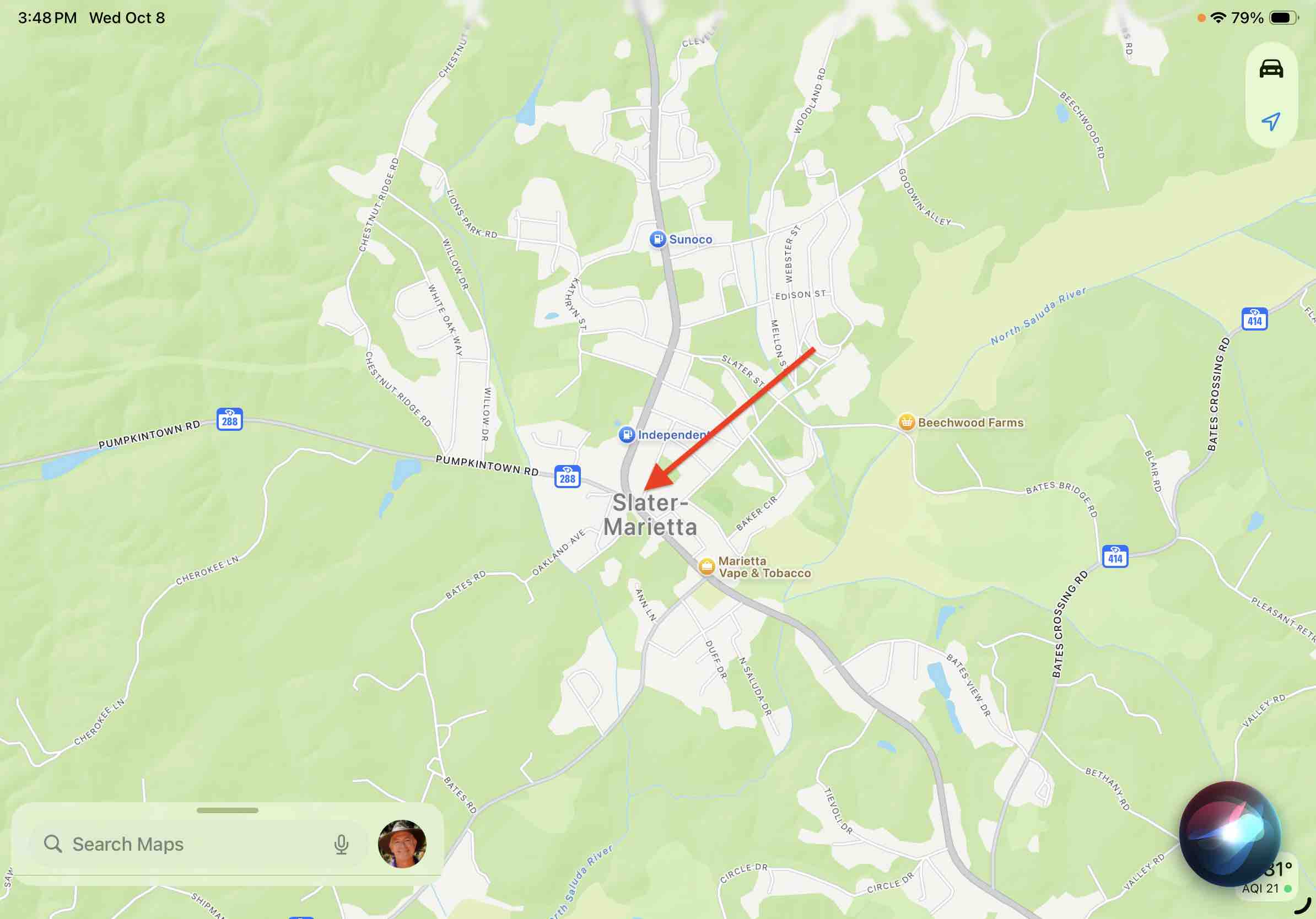Viewport: 1316px width, 919px height.
Task: Start voice search with microphone icon
Action: 342,844
